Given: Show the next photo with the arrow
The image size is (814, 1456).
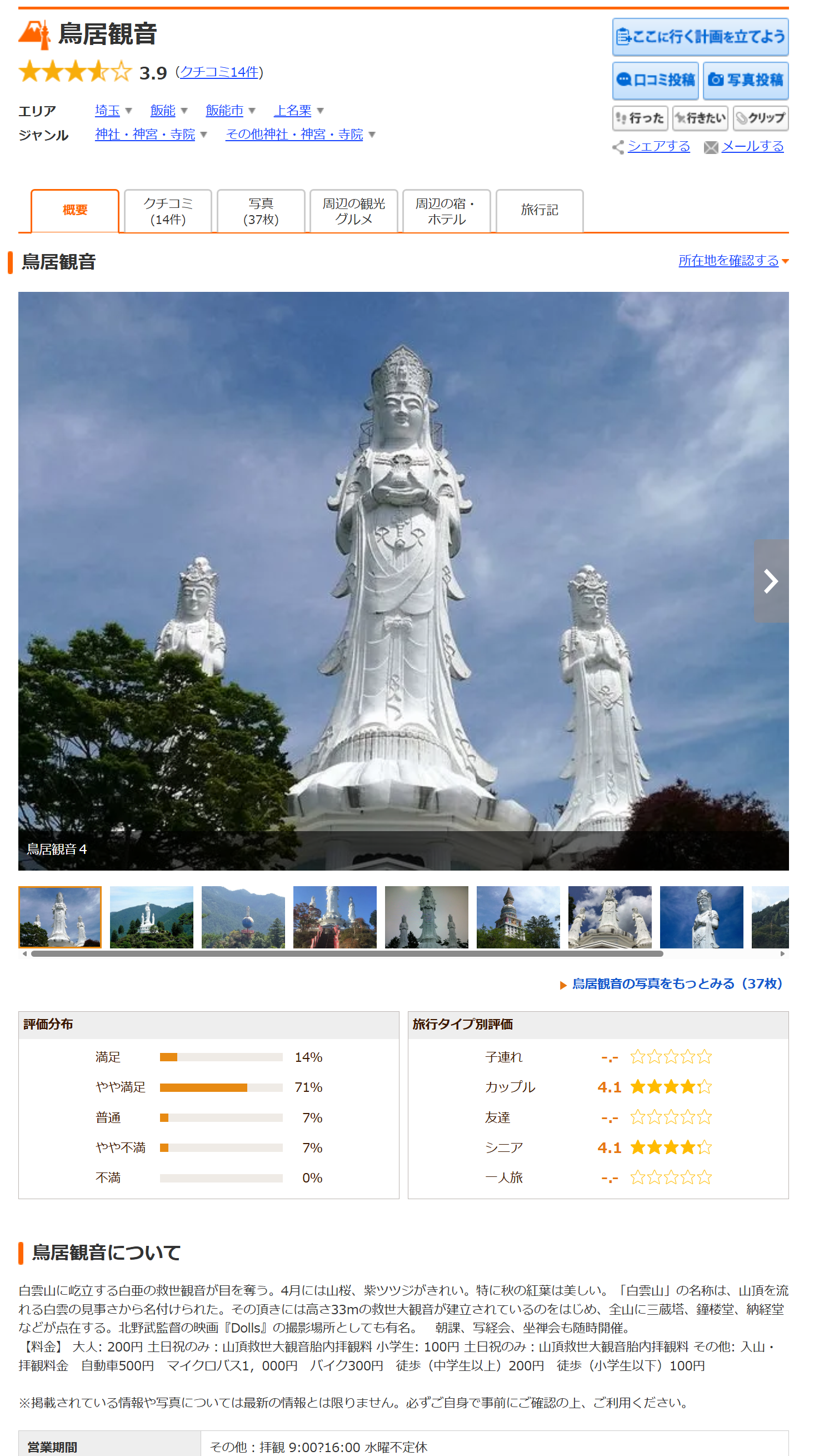Looking at the screenshot, I should (771, 581).
